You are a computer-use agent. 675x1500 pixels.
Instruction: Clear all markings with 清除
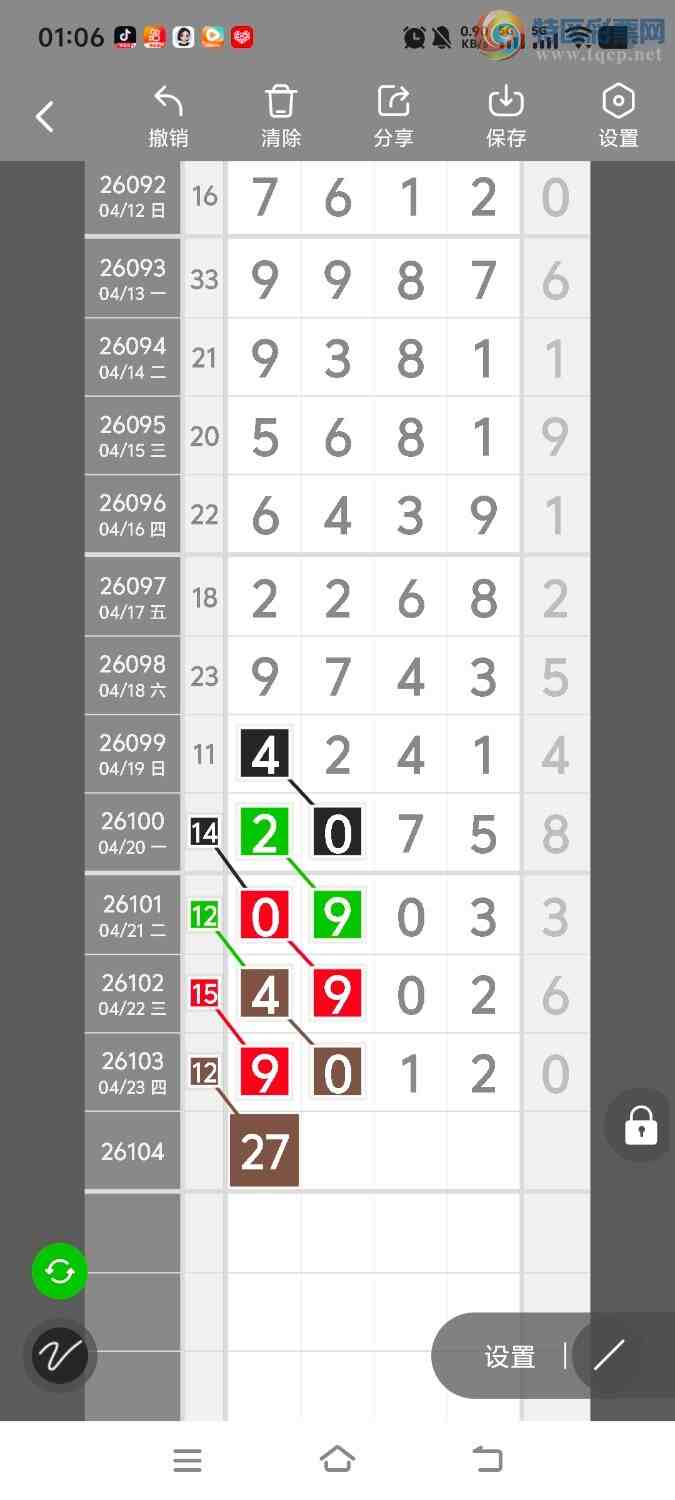[281, 117]
